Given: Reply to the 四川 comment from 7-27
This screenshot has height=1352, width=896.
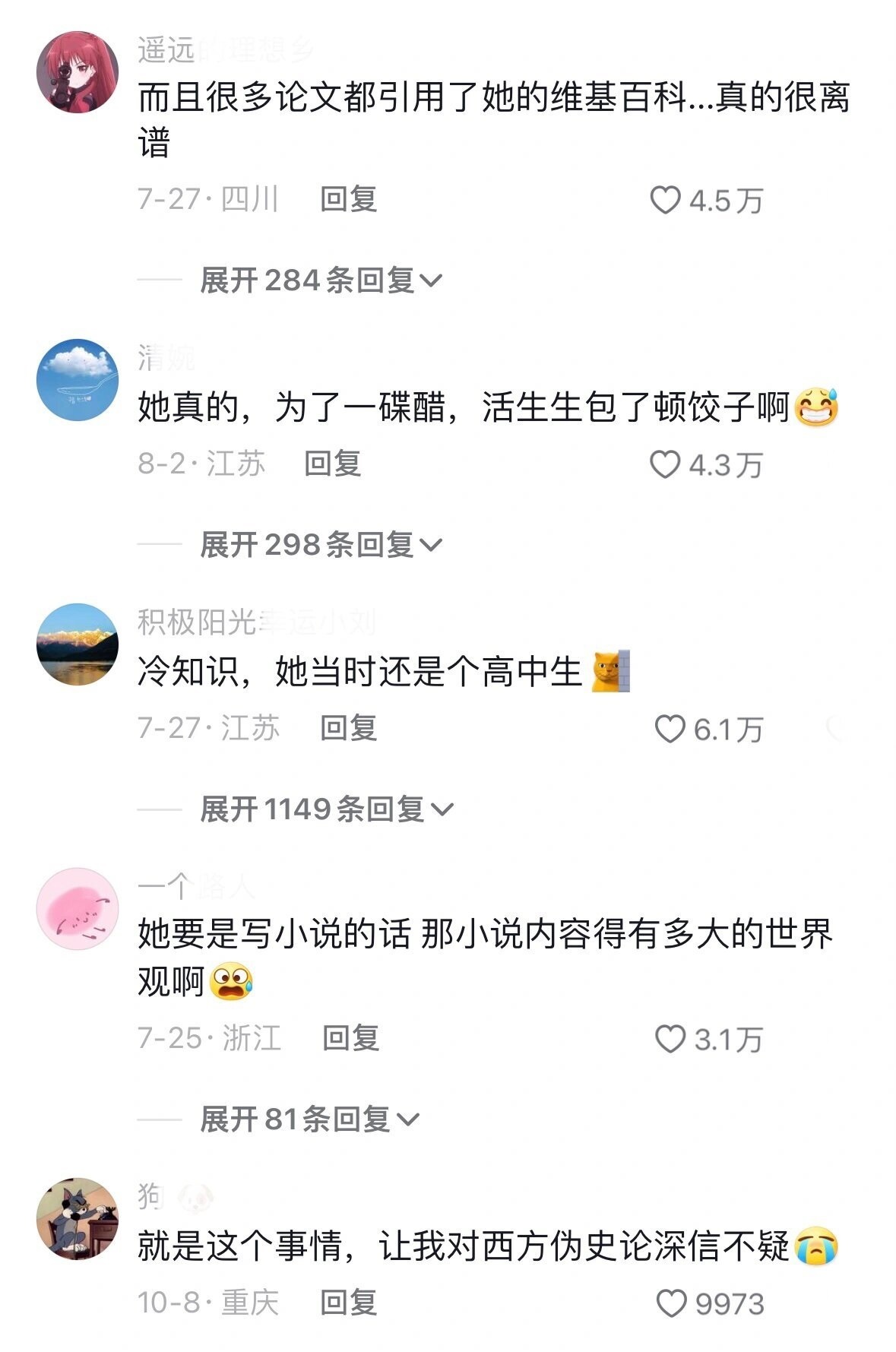Looking at the screenshot, I should (x=348, y=200).
